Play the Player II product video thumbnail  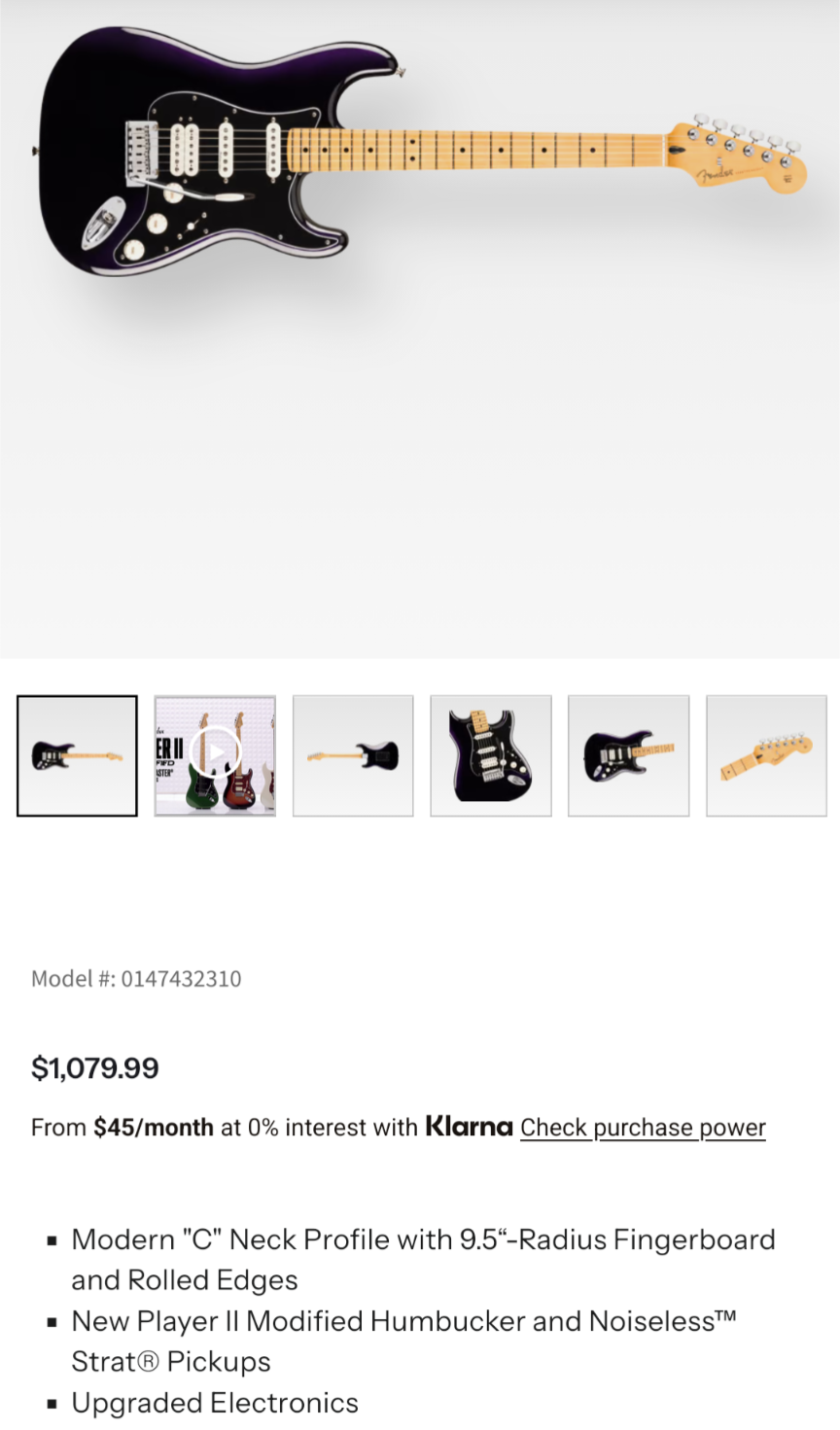(x=215, y=755)
